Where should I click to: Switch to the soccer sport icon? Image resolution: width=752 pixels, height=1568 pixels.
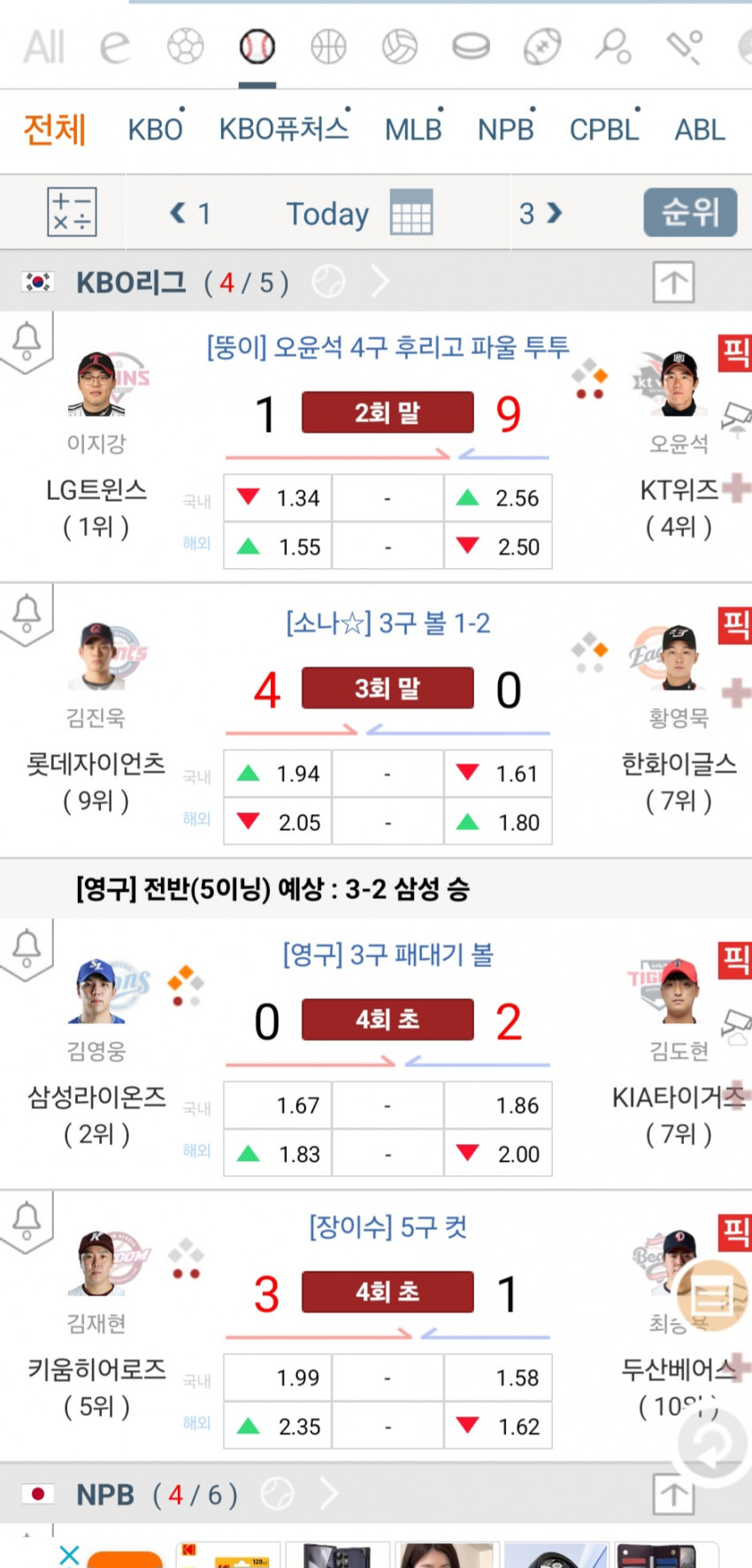[x=186, y=46]
